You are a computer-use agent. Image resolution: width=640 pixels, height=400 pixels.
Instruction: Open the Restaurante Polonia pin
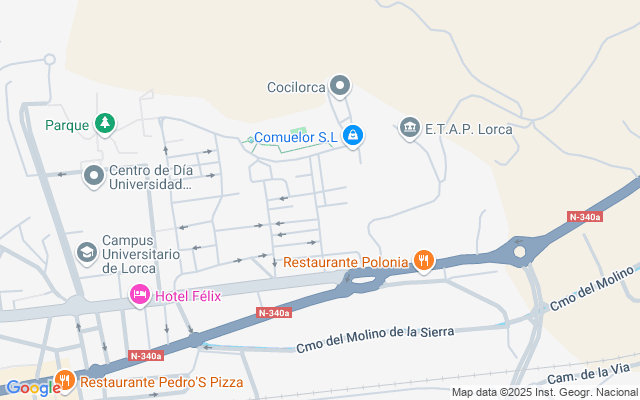(424, 262)
